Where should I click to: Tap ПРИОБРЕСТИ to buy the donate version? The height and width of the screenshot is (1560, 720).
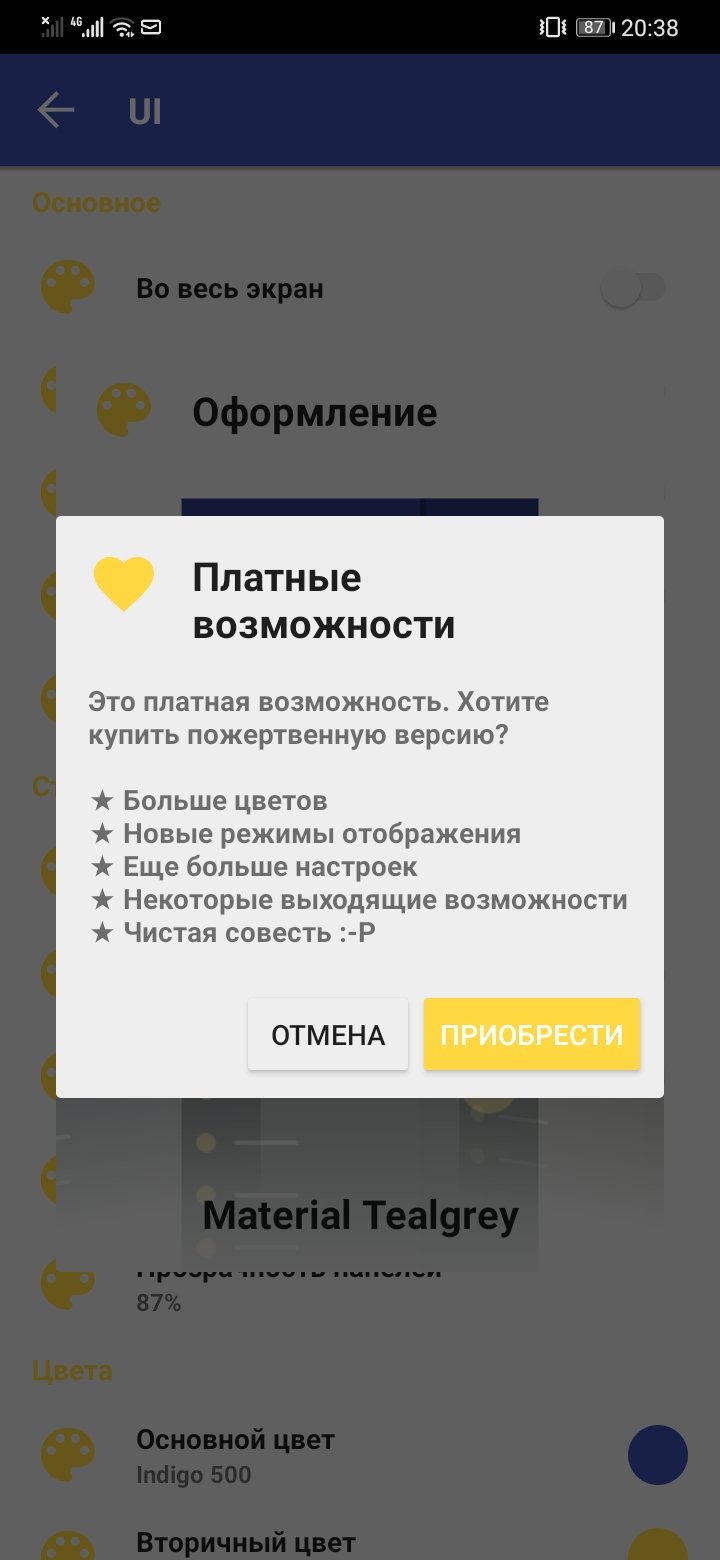point(531,1035)
